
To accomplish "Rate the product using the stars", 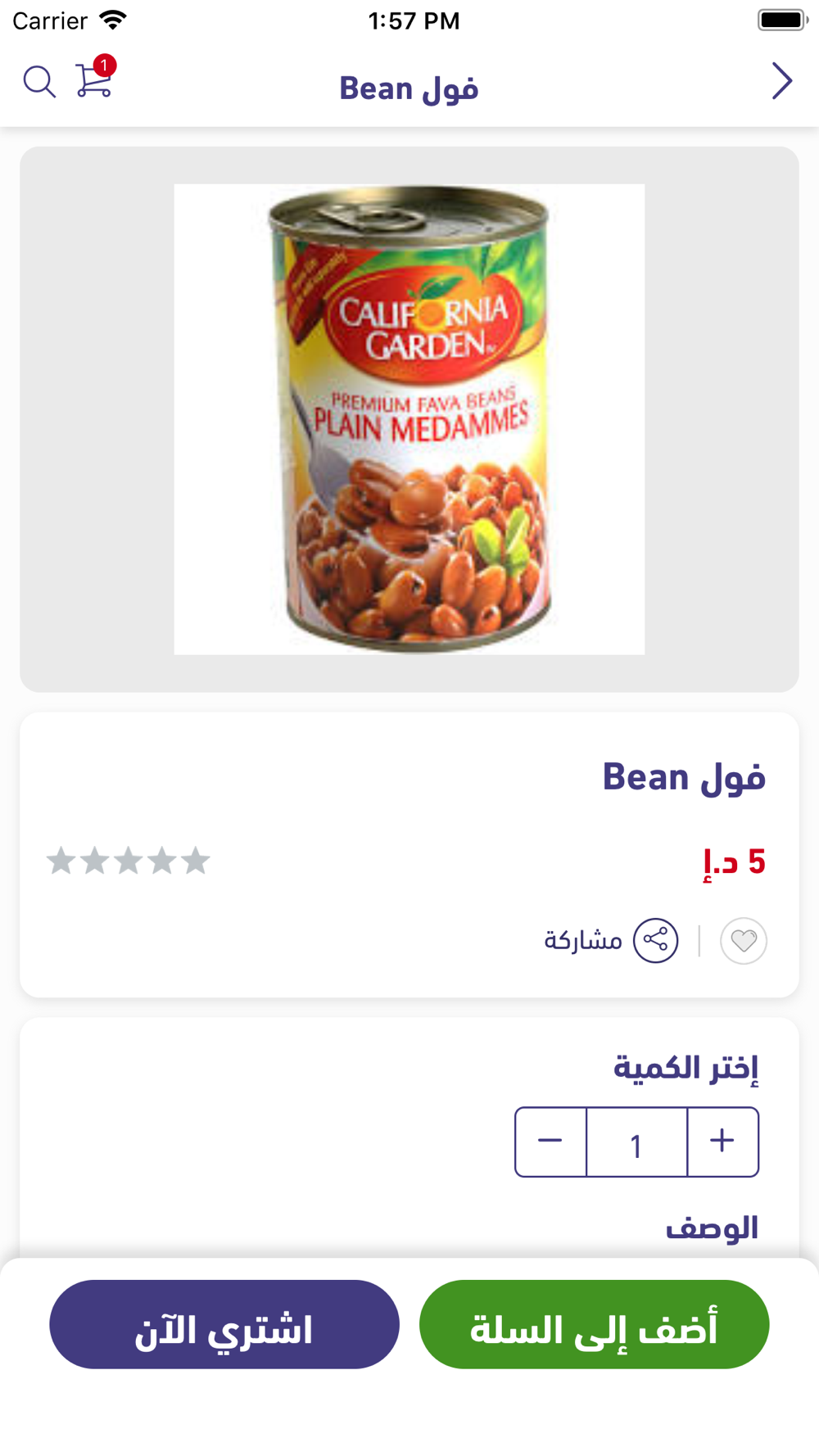I will [x=129, y=861].
